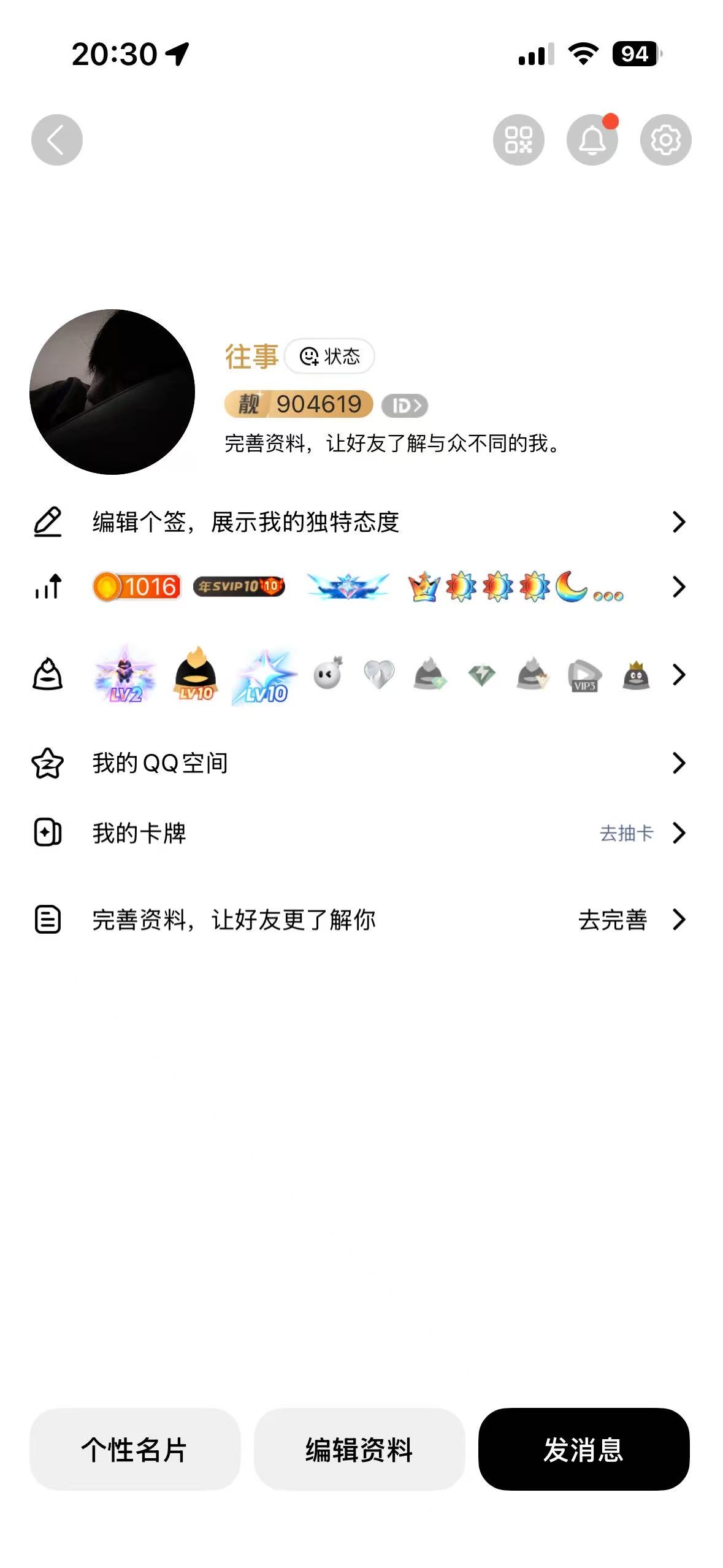Screen dimensions: 723x1568
Task: Open the QR code icon
Action: (518, 140)
